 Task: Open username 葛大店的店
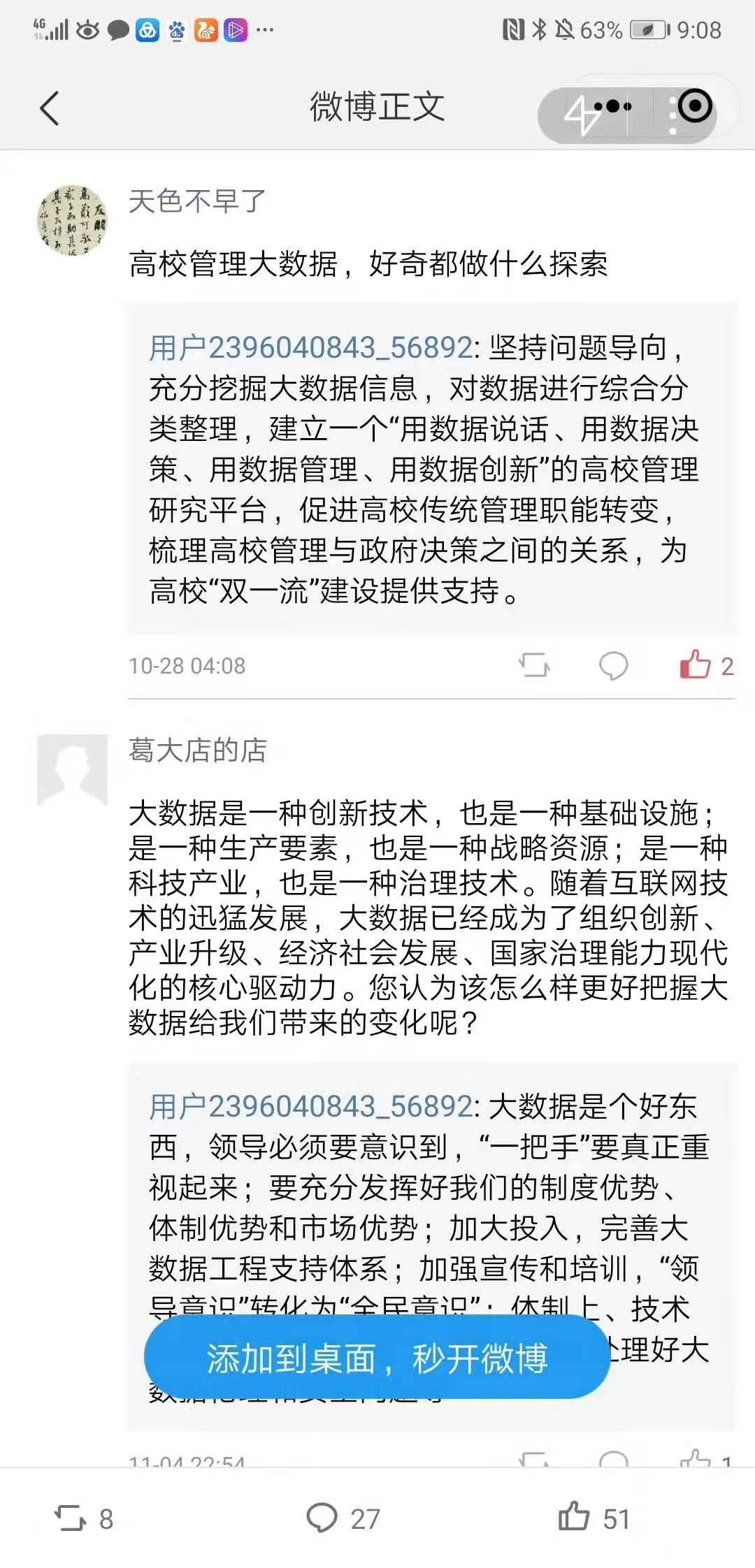[197, 750]
